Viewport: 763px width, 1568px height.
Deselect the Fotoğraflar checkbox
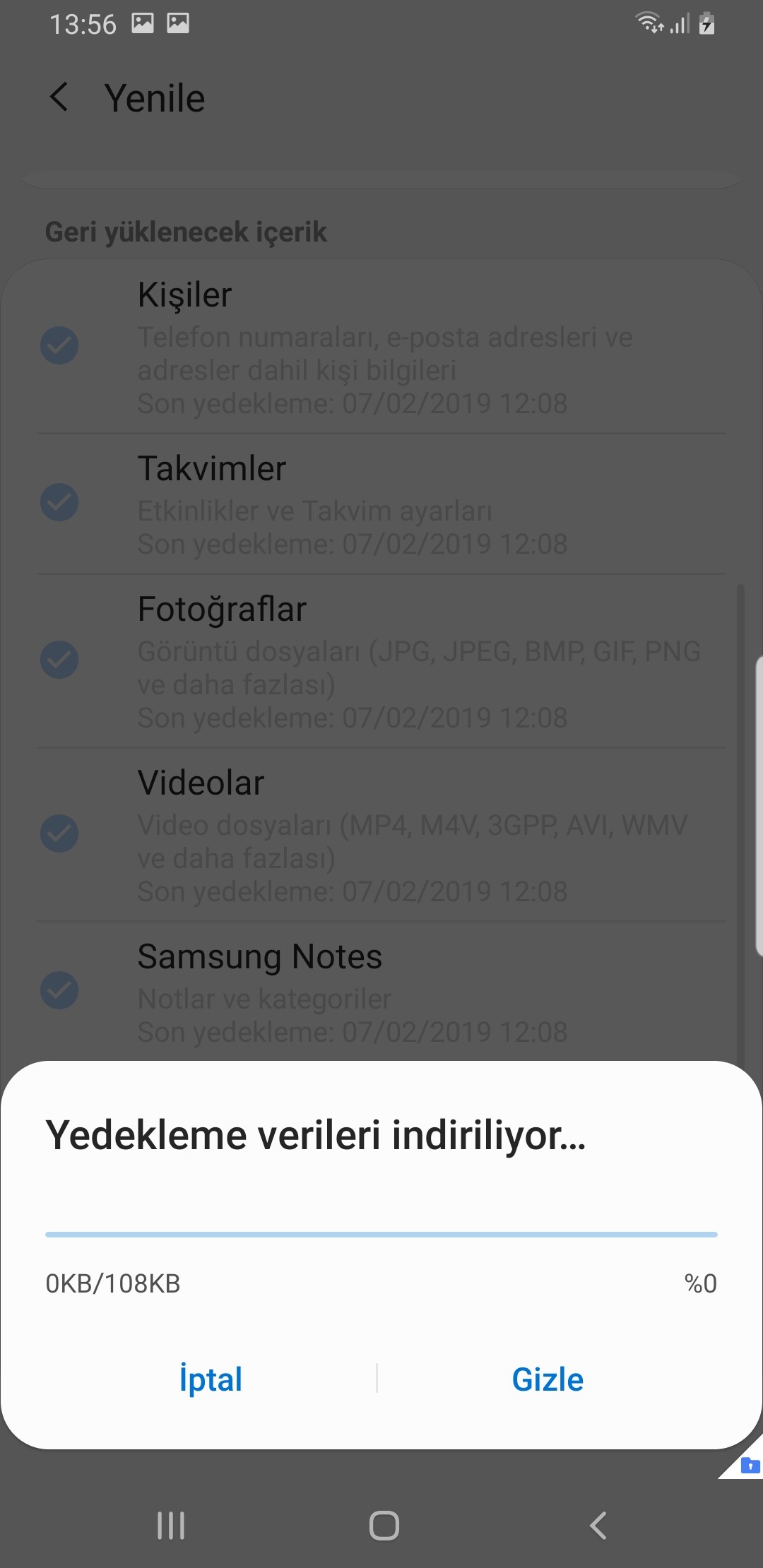(x=59, y=660)
